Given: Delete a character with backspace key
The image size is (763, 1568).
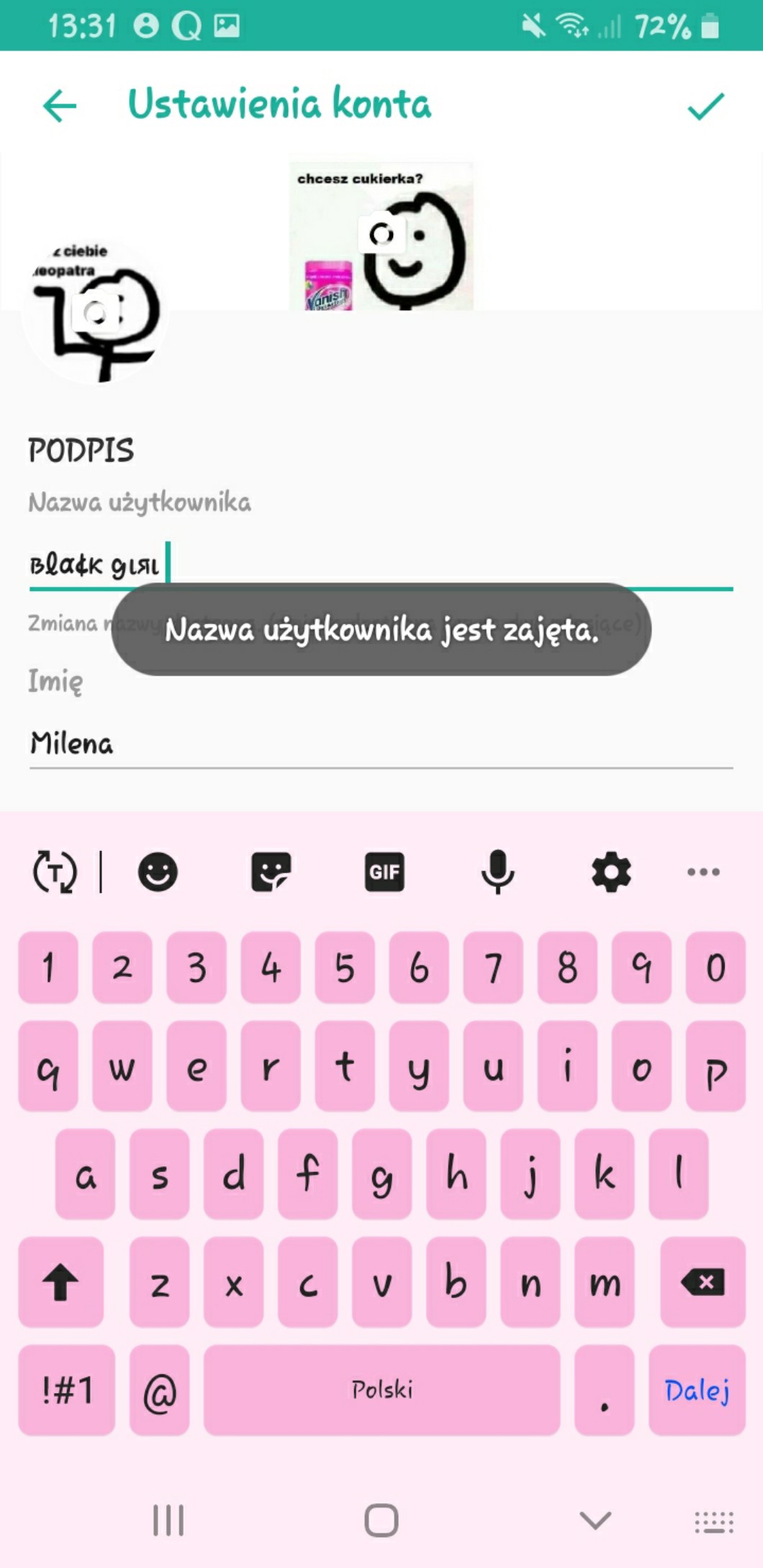Looking at the screenshot, I should pyautogui.click(x=703, y=1282).
